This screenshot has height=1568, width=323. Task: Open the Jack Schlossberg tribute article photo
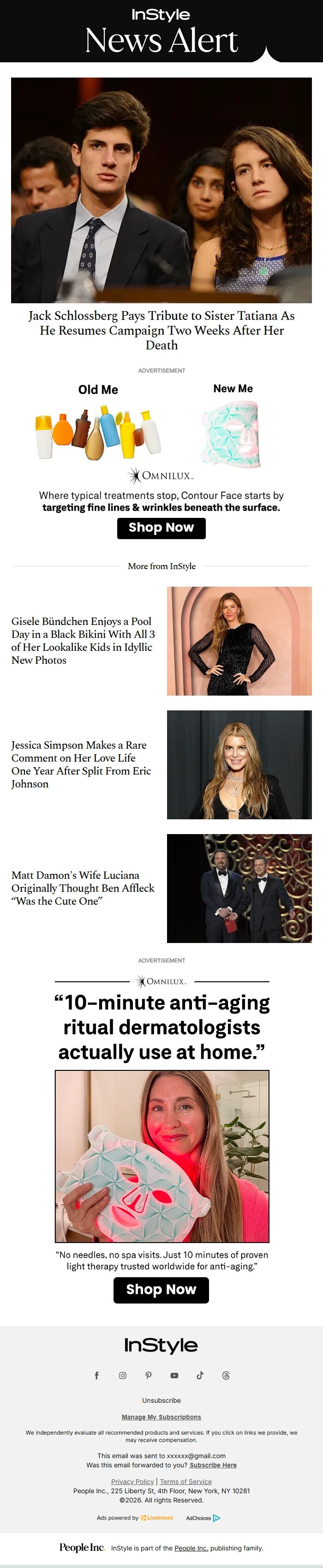coord(161,190)
